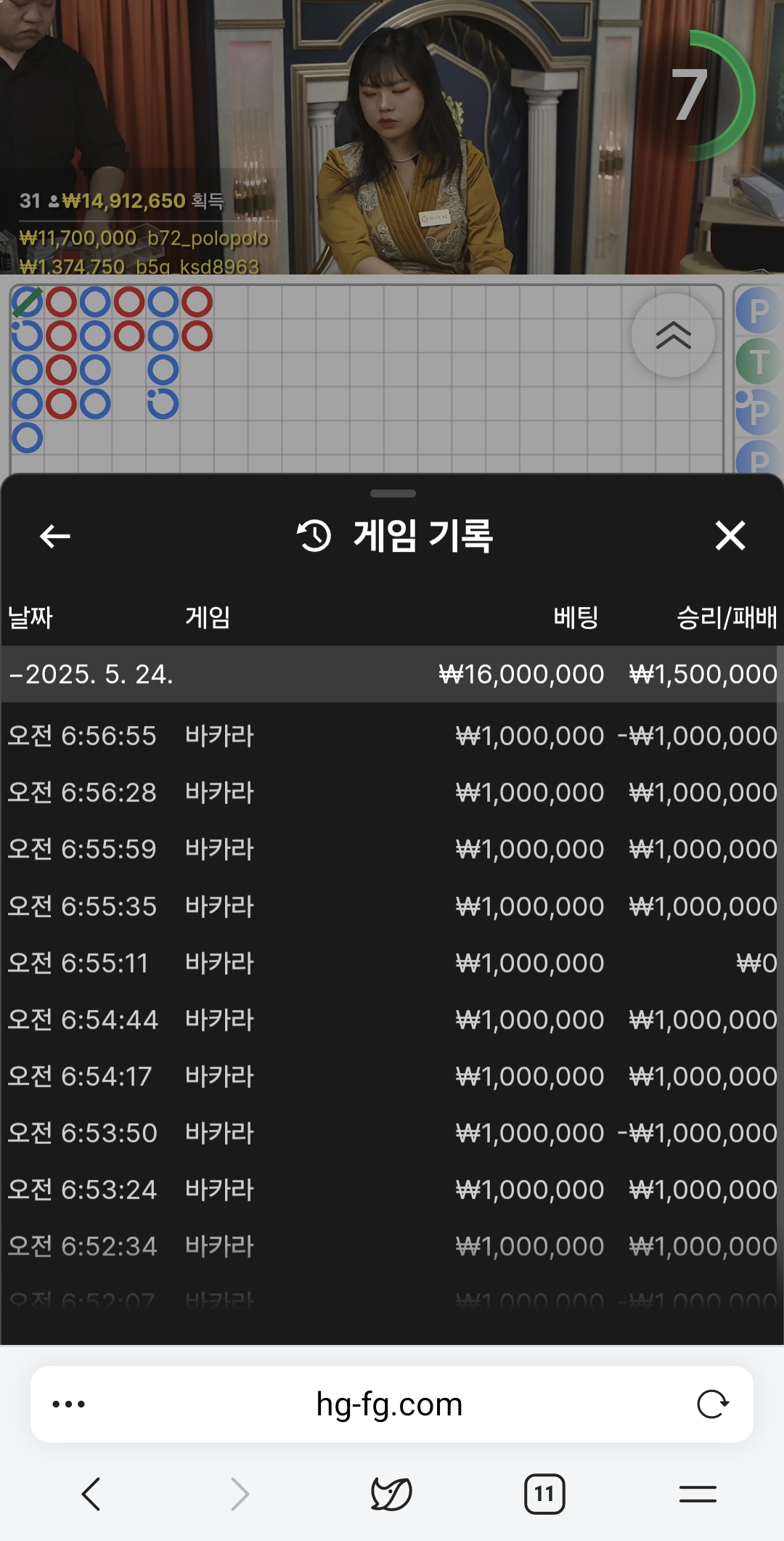This screenshot has width=784, height=1541.
Task: Open the baccarat record at 오전 6:54:44
Action: coord(392,1020)
